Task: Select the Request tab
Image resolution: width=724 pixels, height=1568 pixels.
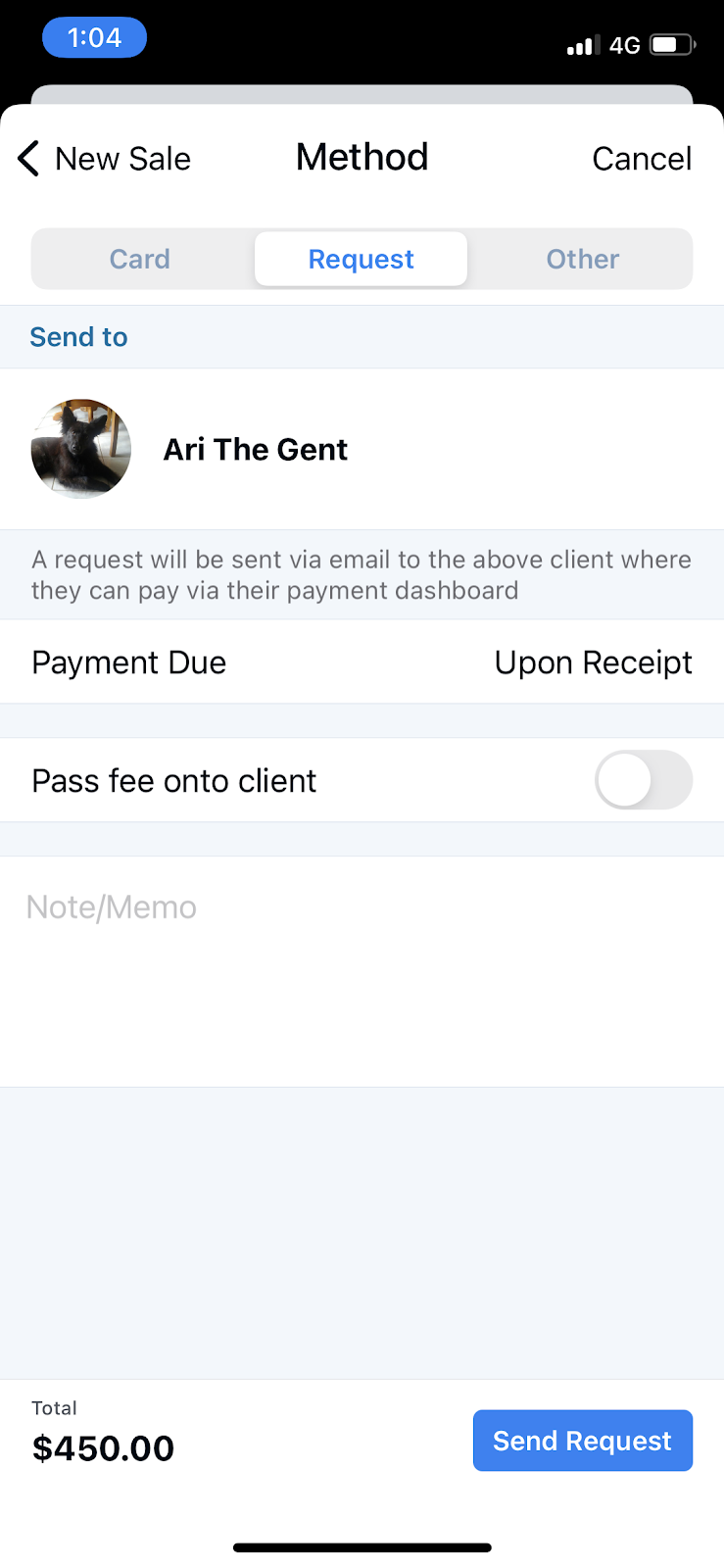Action: [x=362, y=259]
